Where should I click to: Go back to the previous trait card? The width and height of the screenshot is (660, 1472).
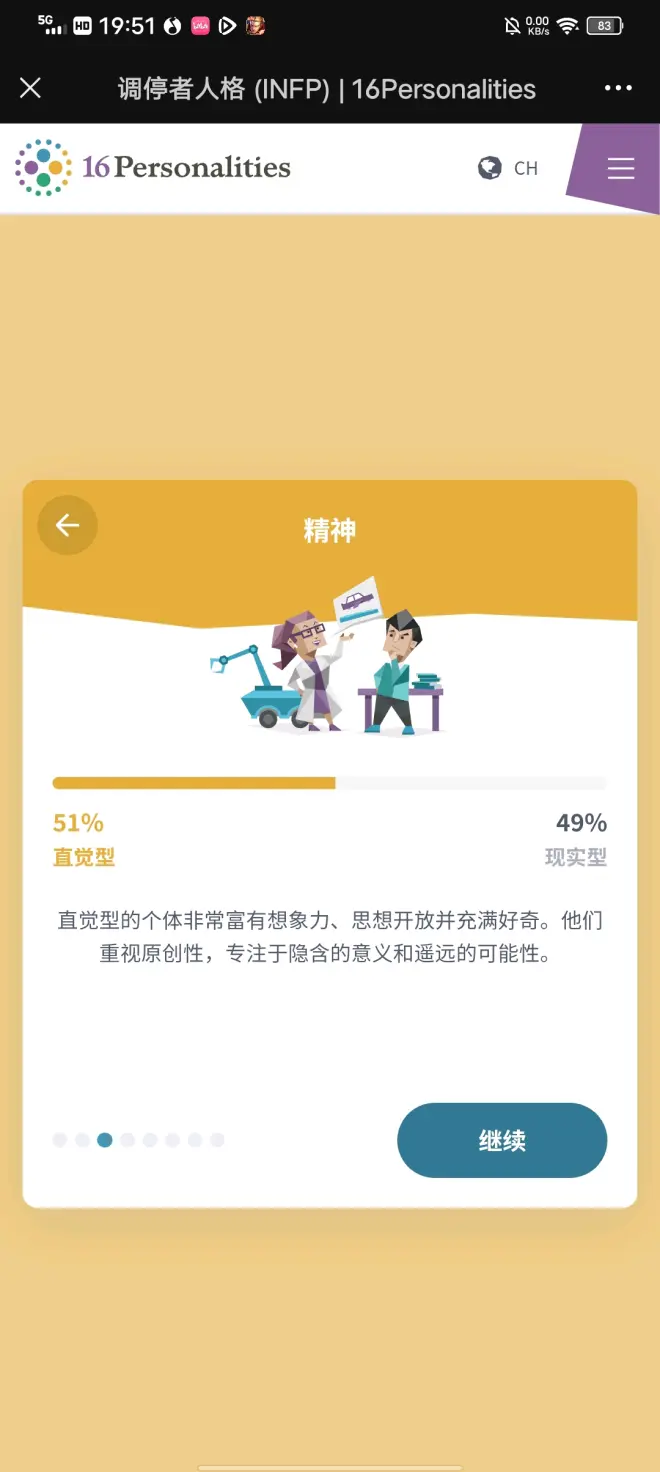pyautogui.click(x=67, y=525)
